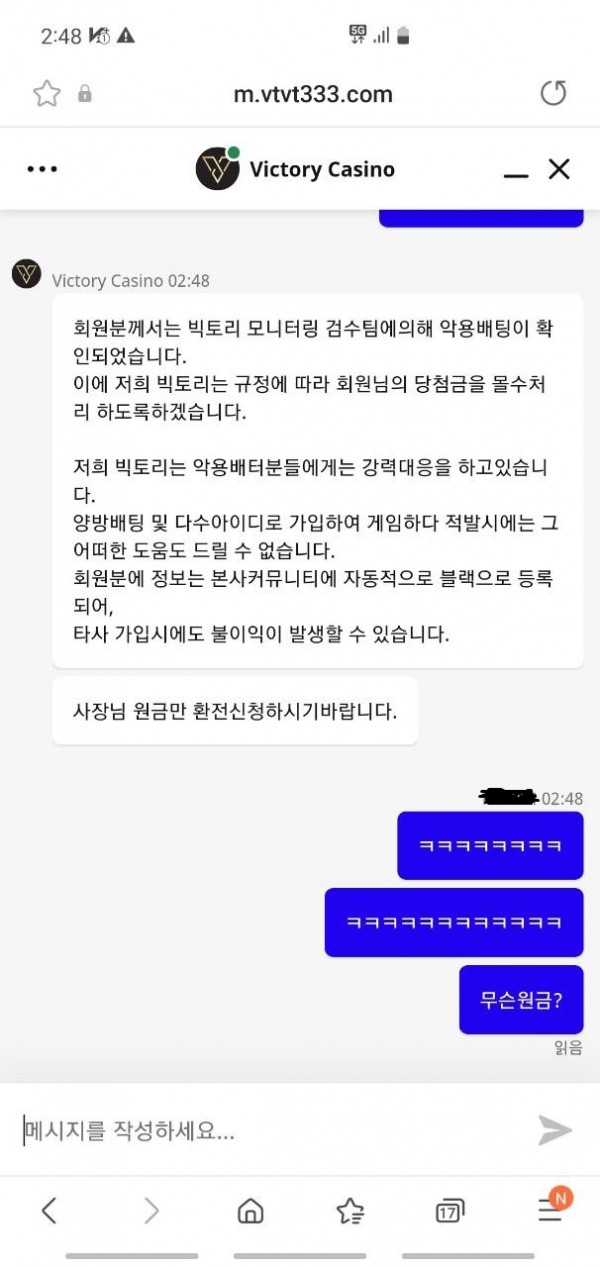Go back to the previous page
Image resolution: width=600 pixels, height=1267 pixels.
[x=49, y=1211]
